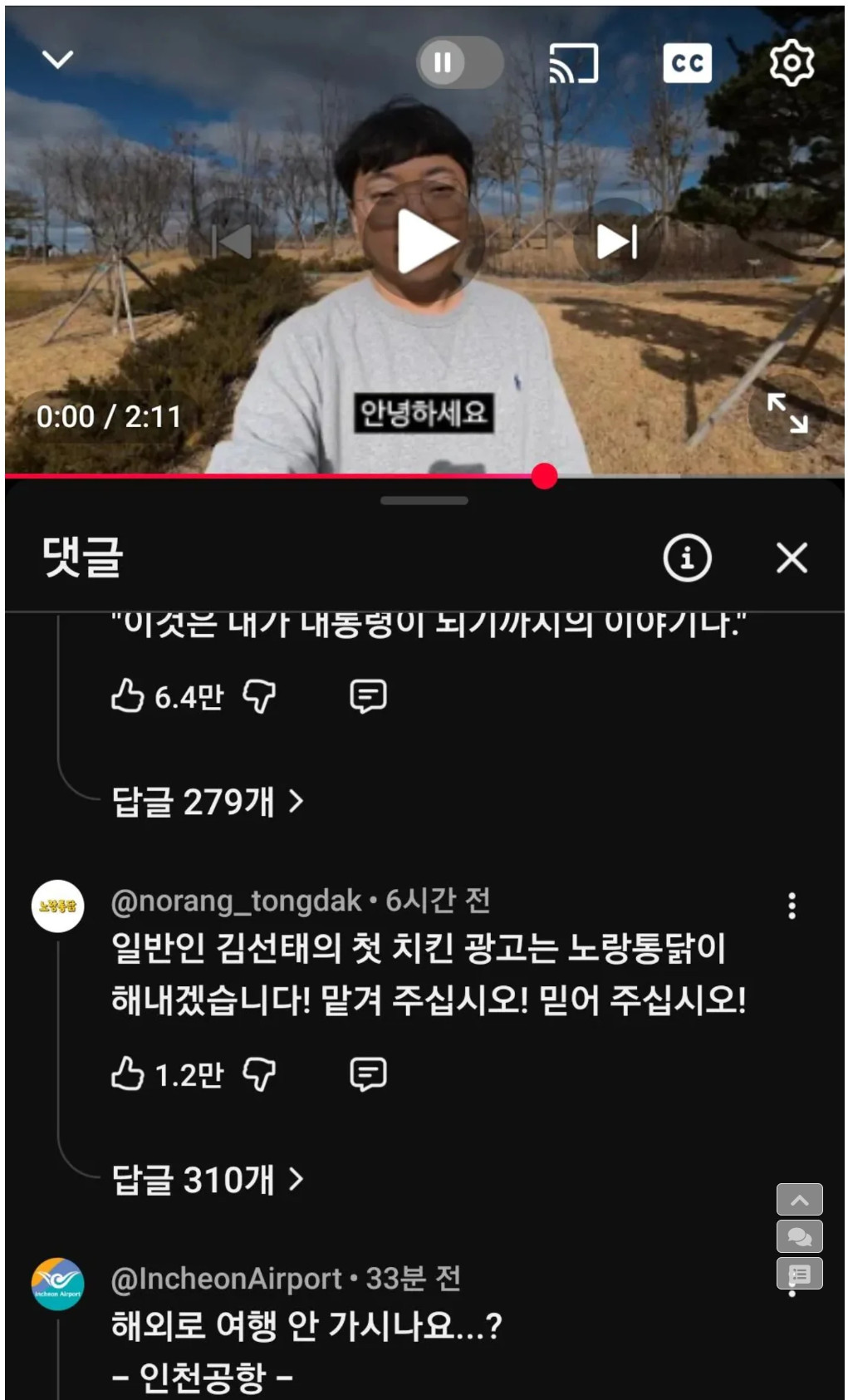Viewport: 848px width, 1400px height.
Task: Reply to norang_tongdak's comment
Action: pyautogui.click(x=368, y=1073)
